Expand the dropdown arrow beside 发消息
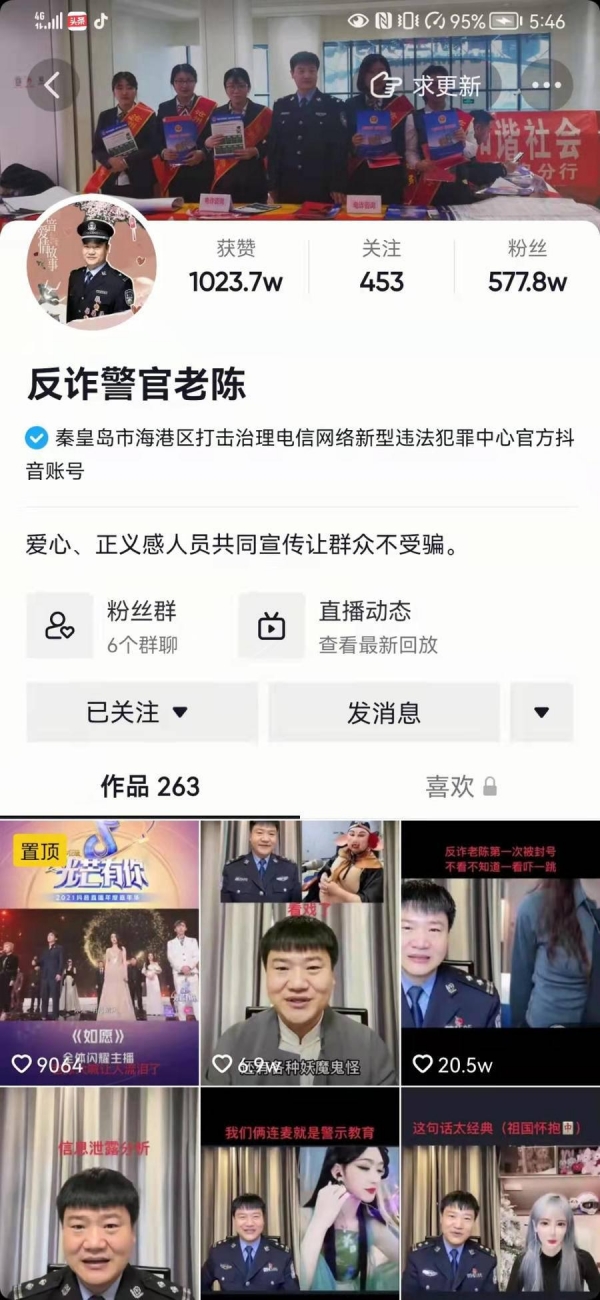600x1300 pixels. [541, 713]
